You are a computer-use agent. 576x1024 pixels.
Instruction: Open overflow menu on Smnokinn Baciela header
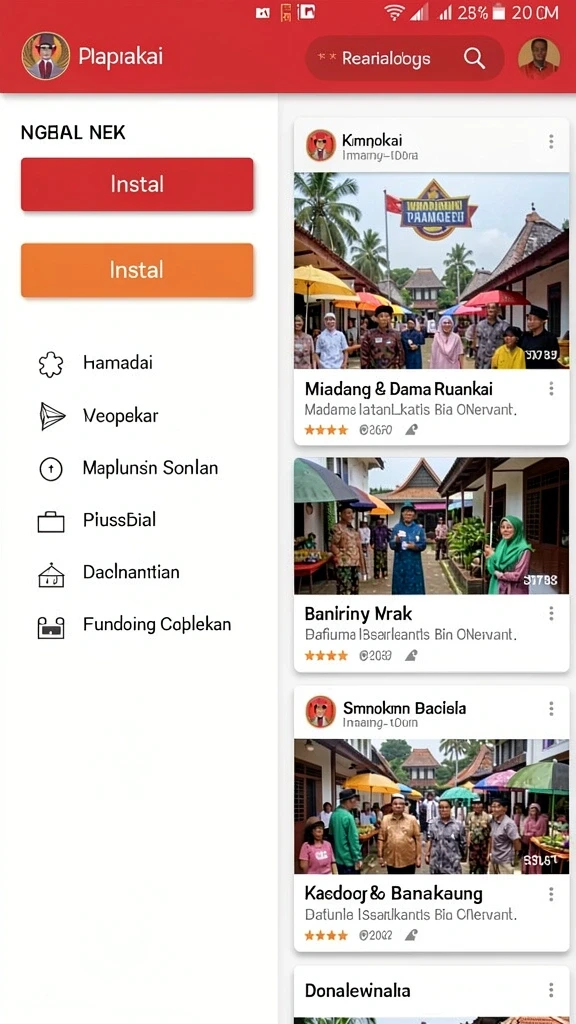551,709
